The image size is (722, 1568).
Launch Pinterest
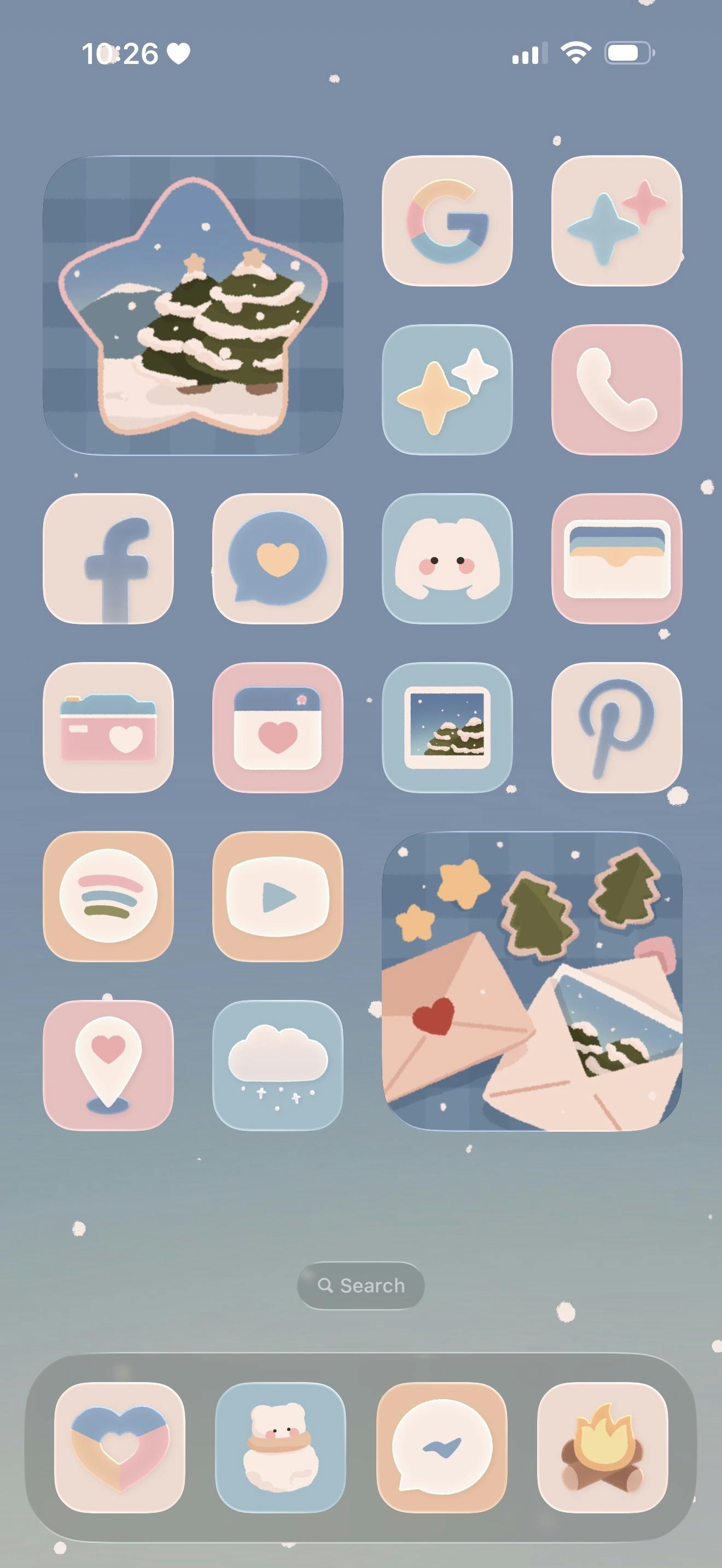click(616, 727)
